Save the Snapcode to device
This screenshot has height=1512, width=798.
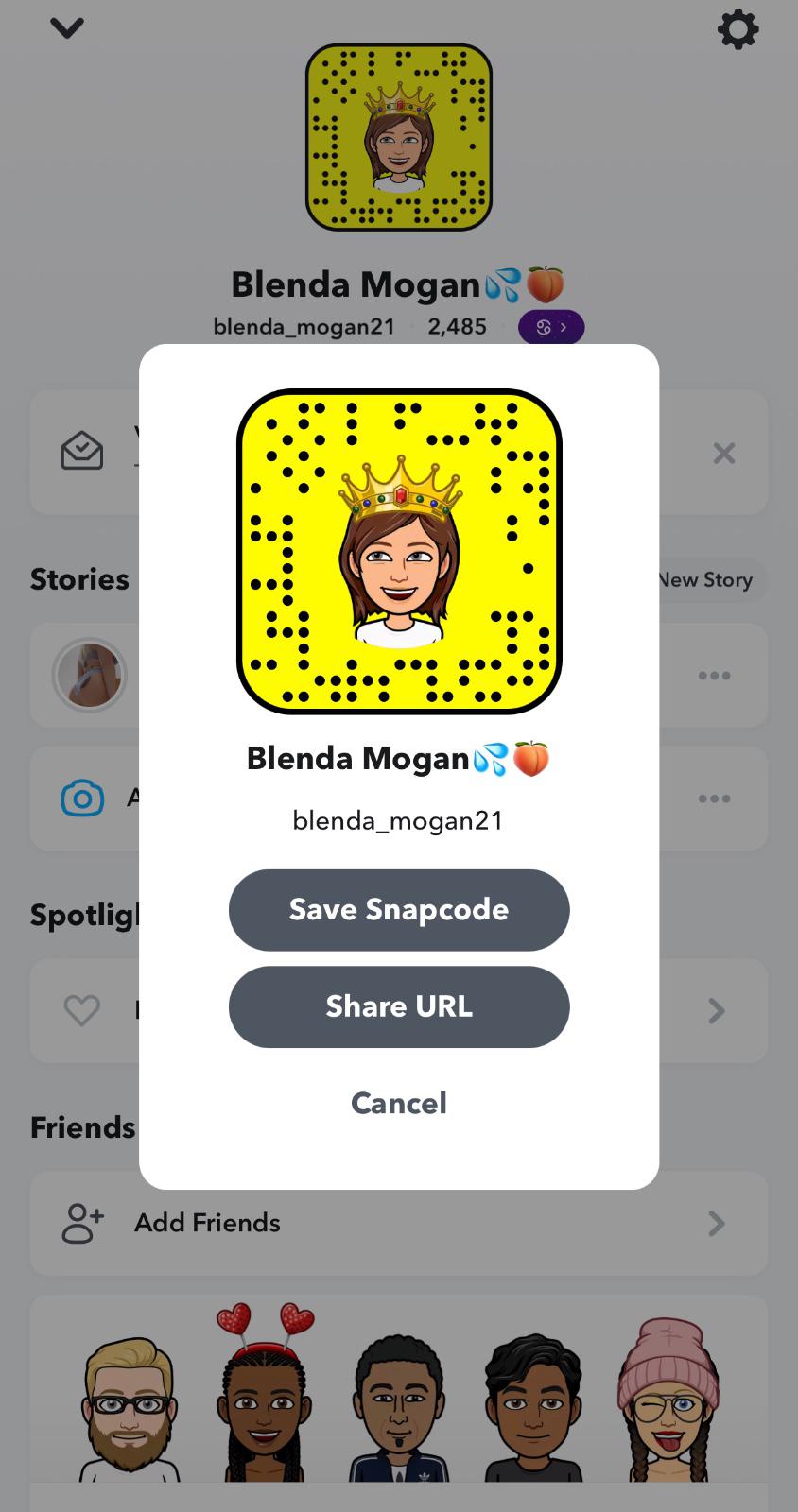pos(398,909)
